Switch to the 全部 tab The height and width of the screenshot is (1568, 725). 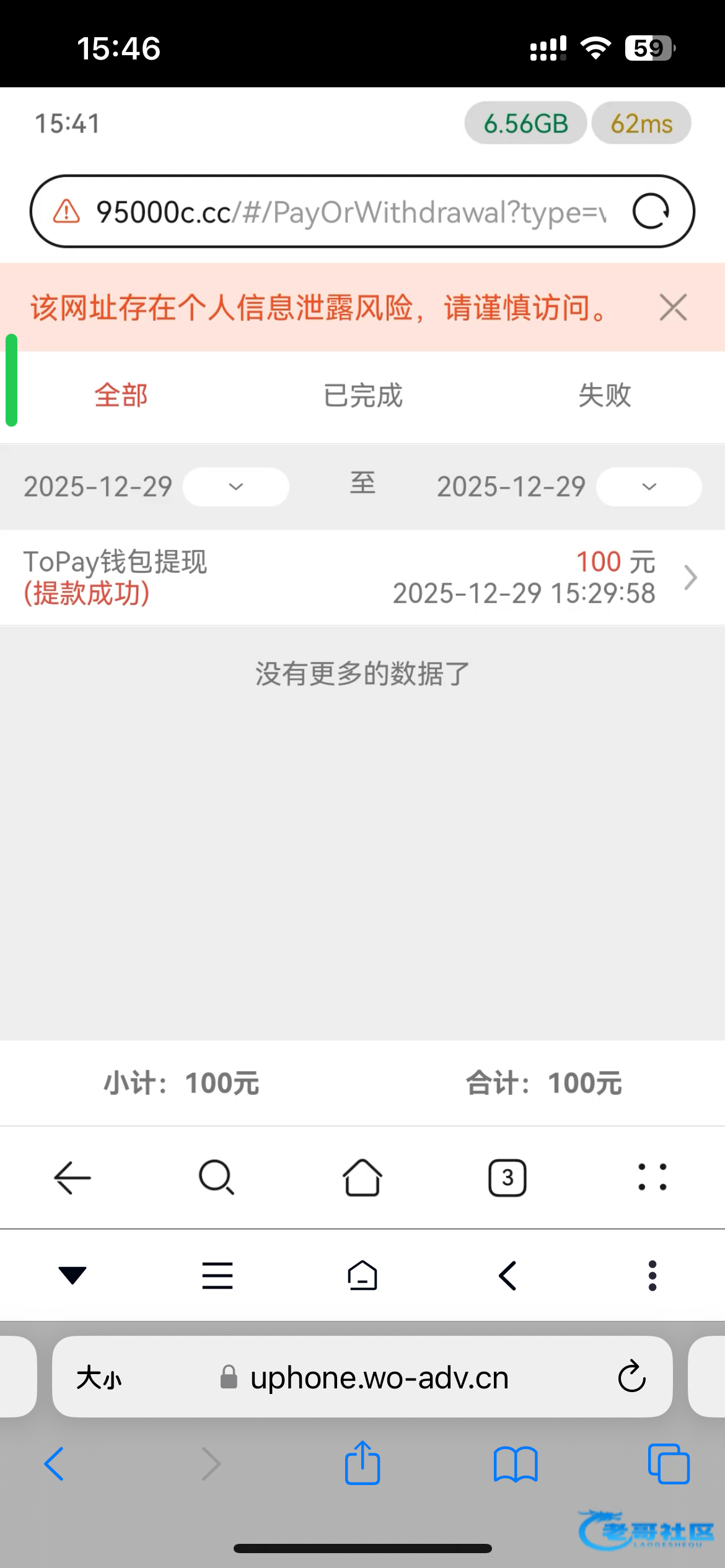point(121,395)
